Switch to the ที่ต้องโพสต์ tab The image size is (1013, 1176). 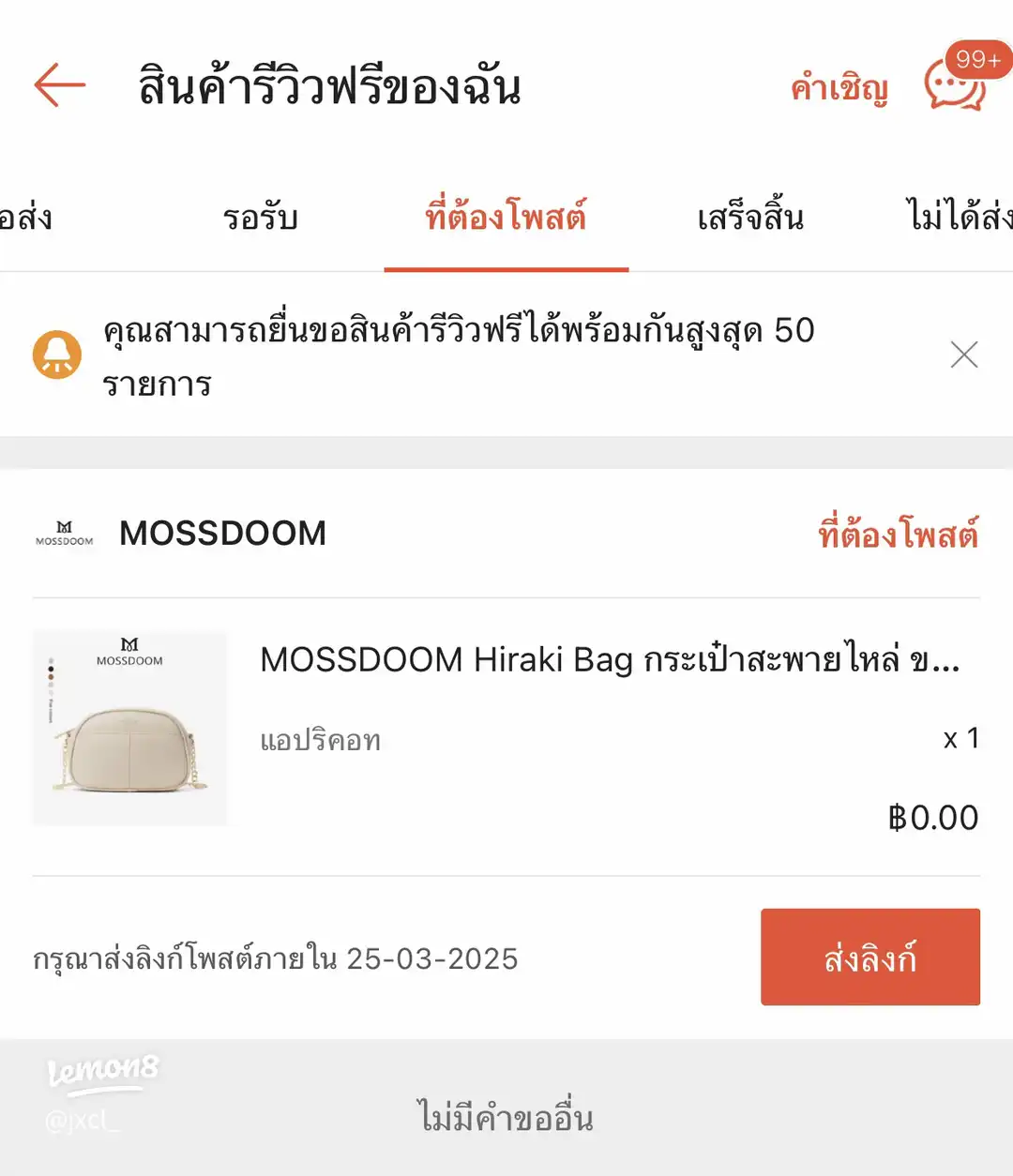(x=505, y=217)
